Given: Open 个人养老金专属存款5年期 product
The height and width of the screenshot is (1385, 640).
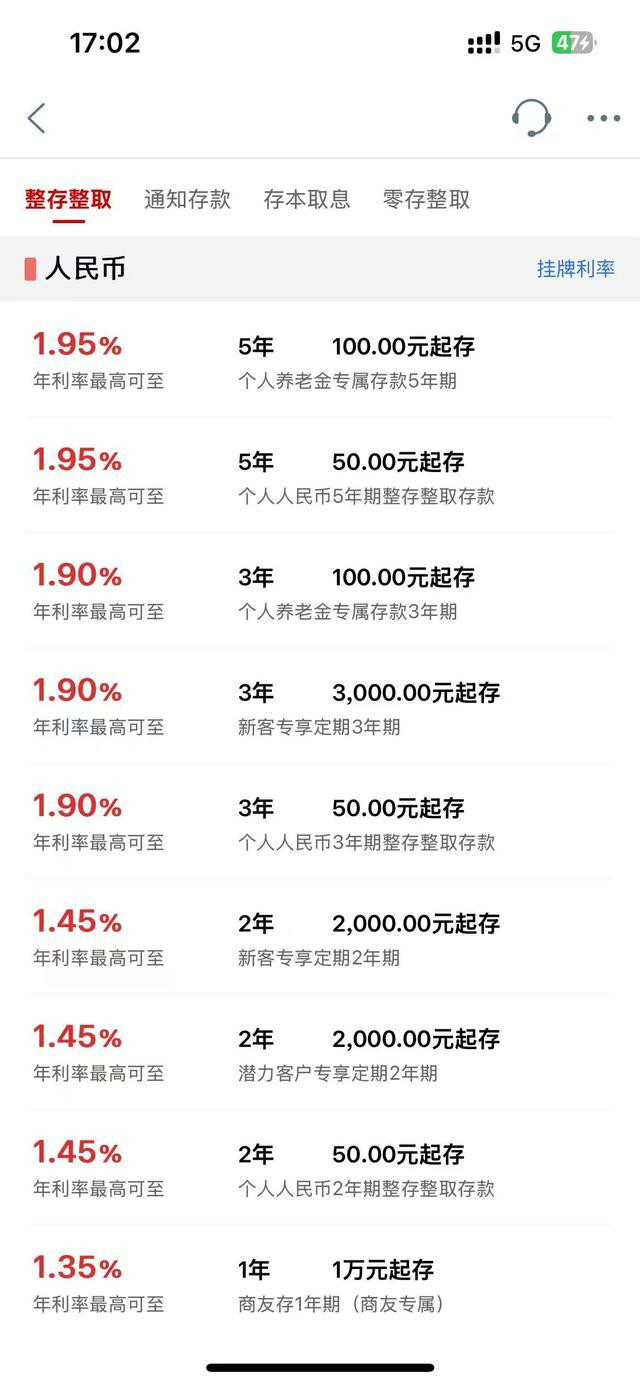Looking at the screenshot, I should point(320,360).
